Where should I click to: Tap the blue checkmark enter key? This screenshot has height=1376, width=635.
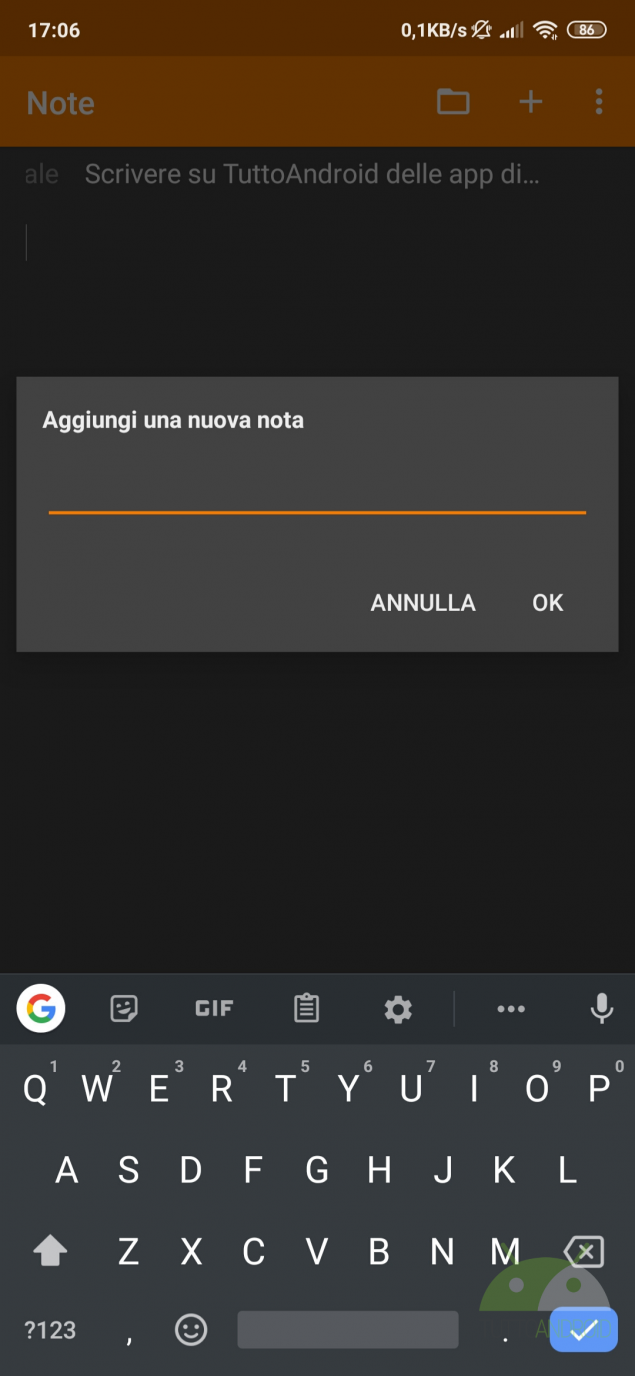[x=584, y=1330]
